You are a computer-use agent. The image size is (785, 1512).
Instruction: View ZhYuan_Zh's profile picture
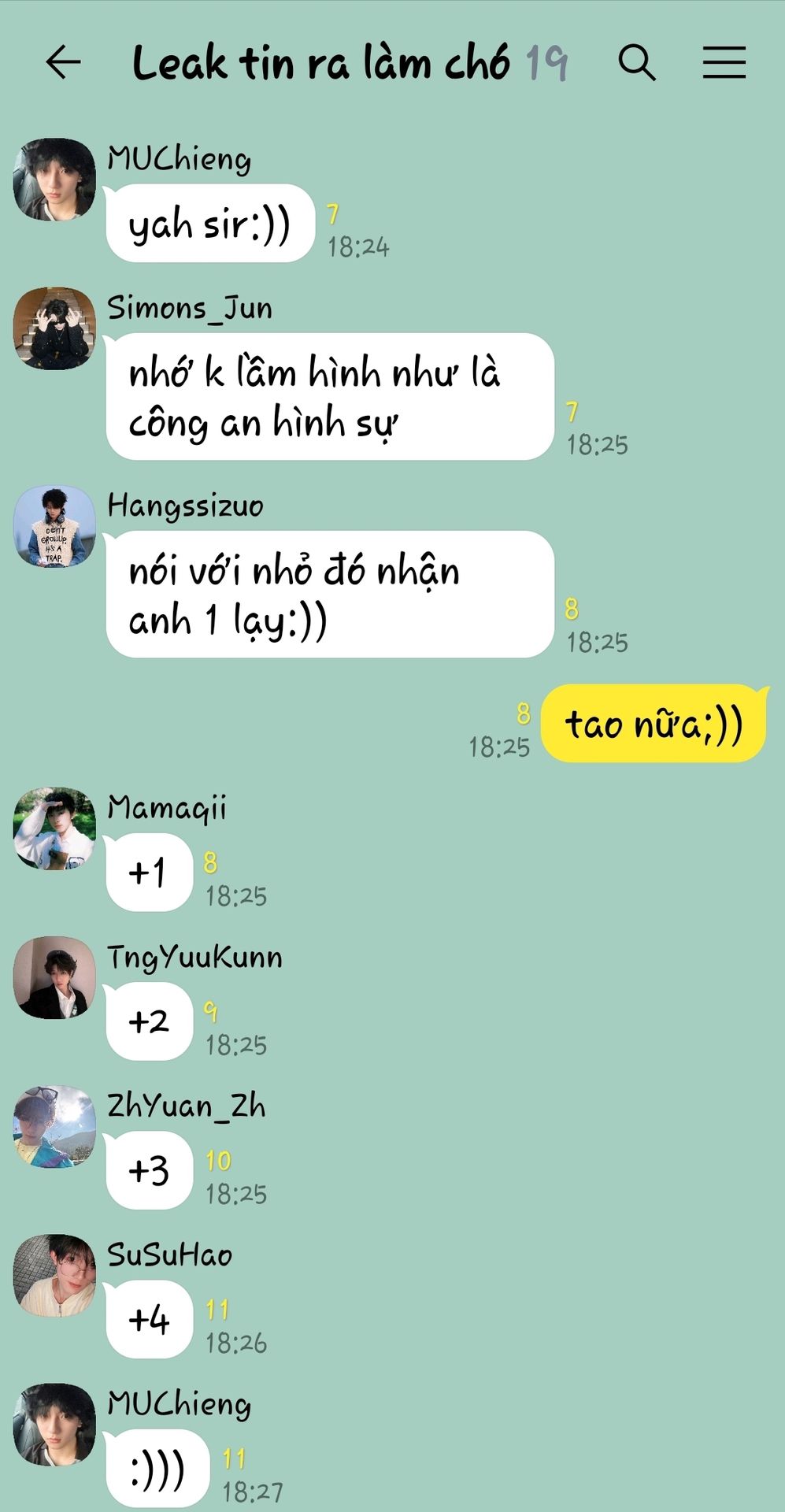pos(54,1126)
